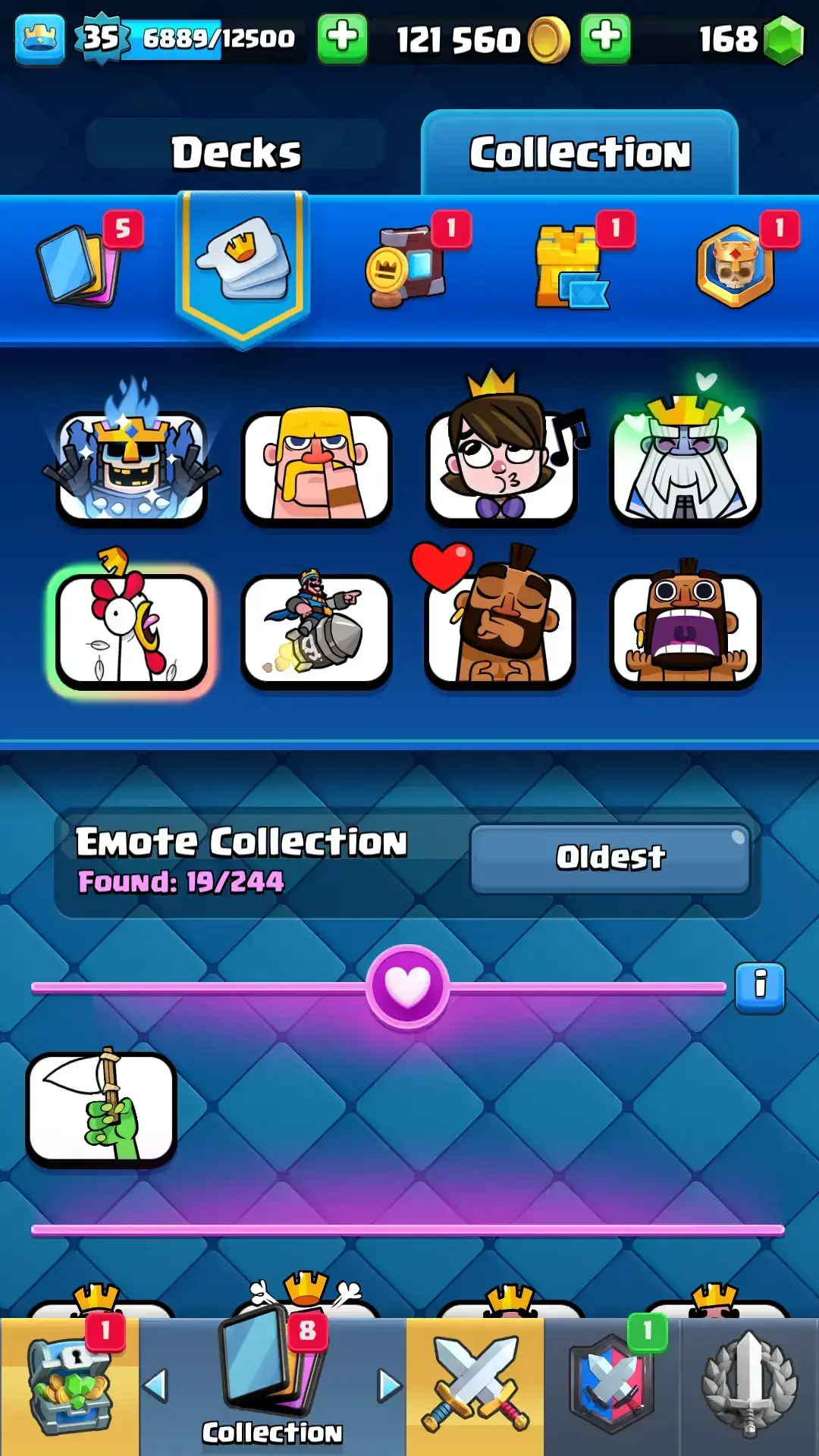
Task: Open the favorites info button
Action: coord(760,987)
